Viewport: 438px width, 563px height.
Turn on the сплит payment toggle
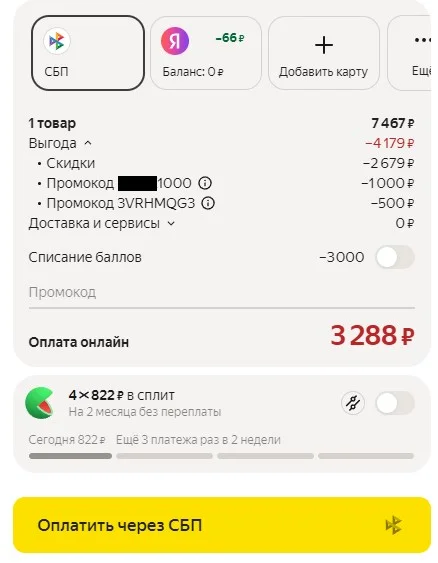click(x=395, y=403)
